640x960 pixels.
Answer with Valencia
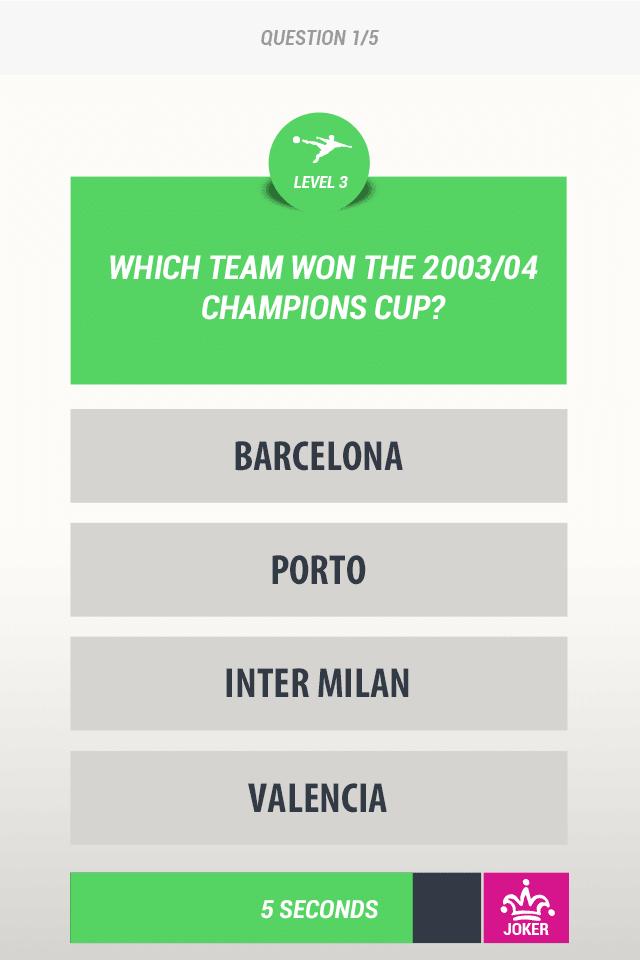(x=318, y=798)
